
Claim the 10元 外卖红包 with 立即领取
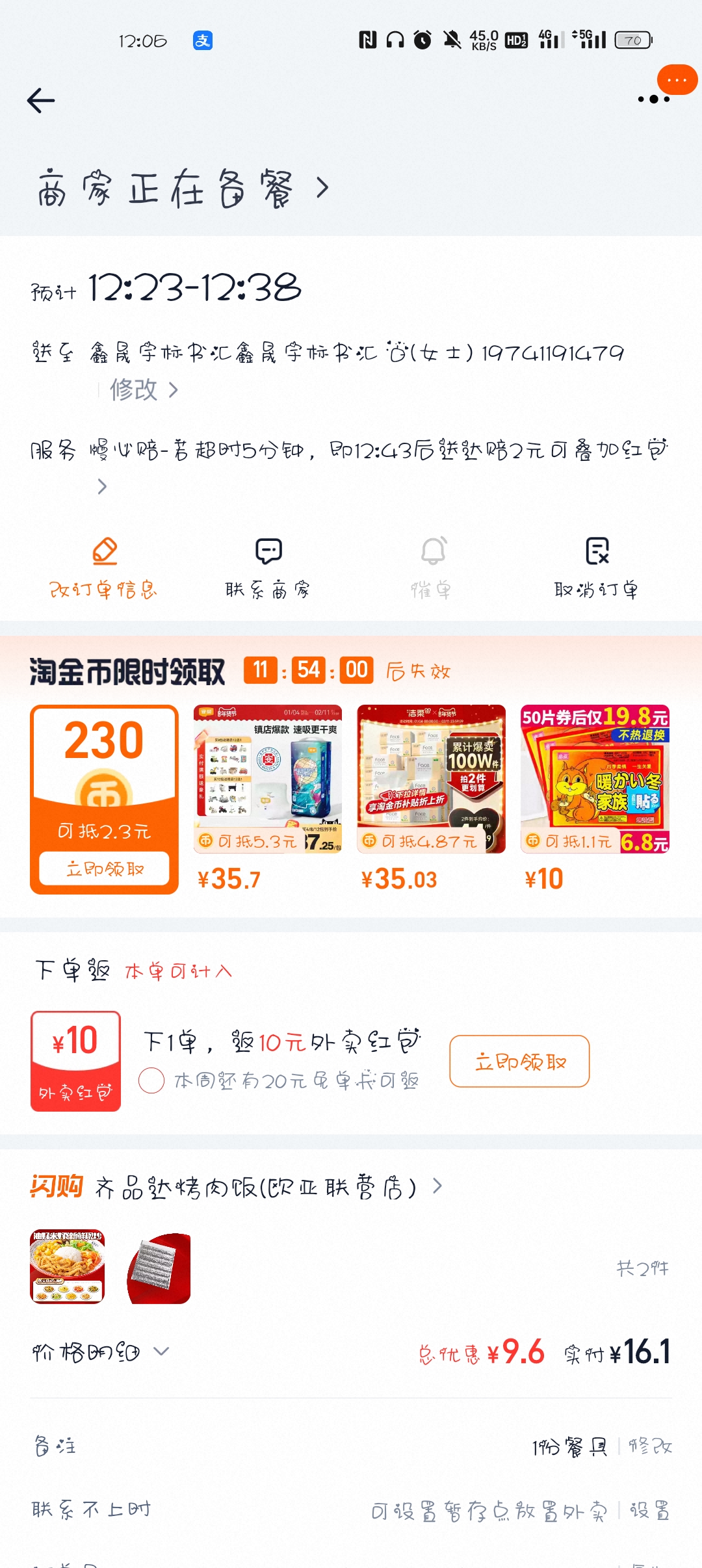tap(519, 1061)
